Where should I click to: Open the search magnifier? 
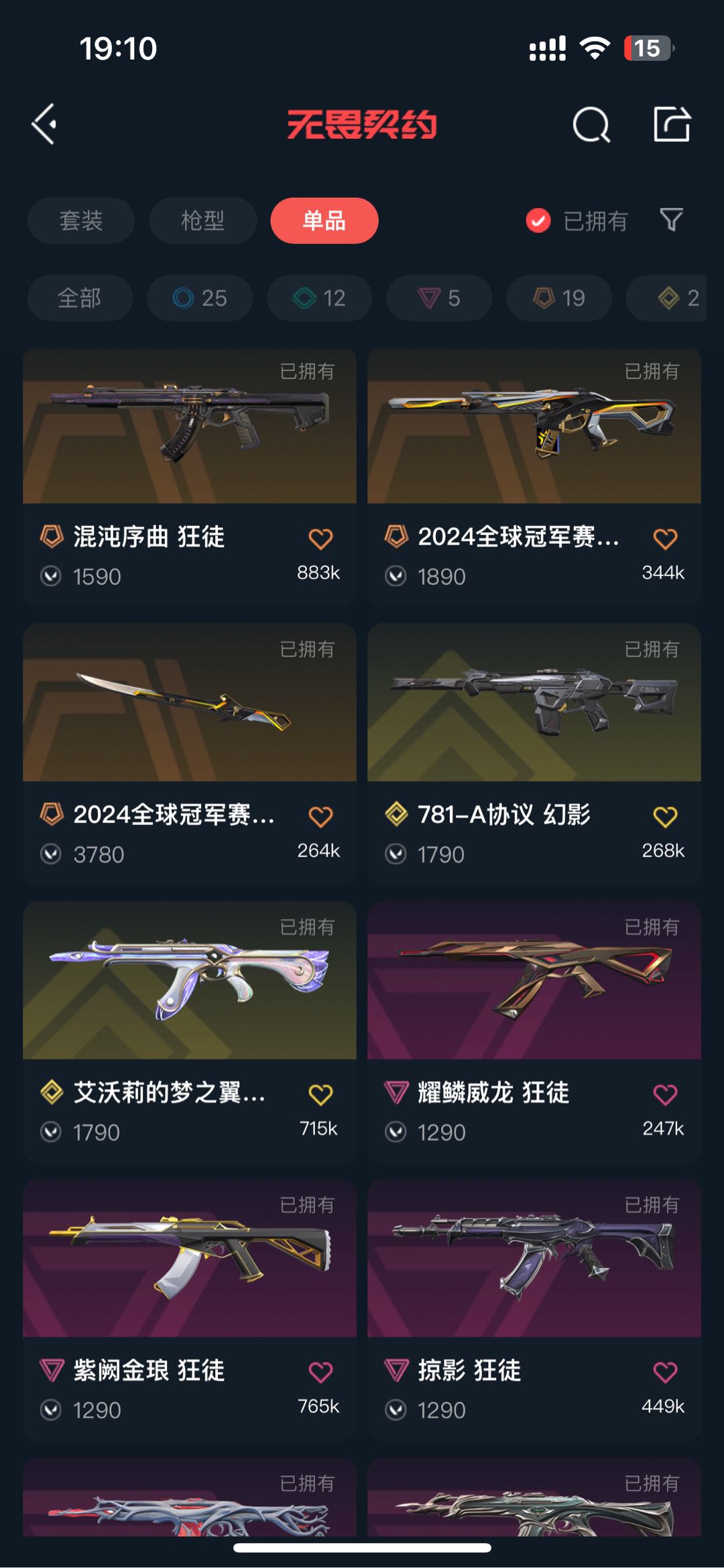pyautogui.click(x=591, y=125)
